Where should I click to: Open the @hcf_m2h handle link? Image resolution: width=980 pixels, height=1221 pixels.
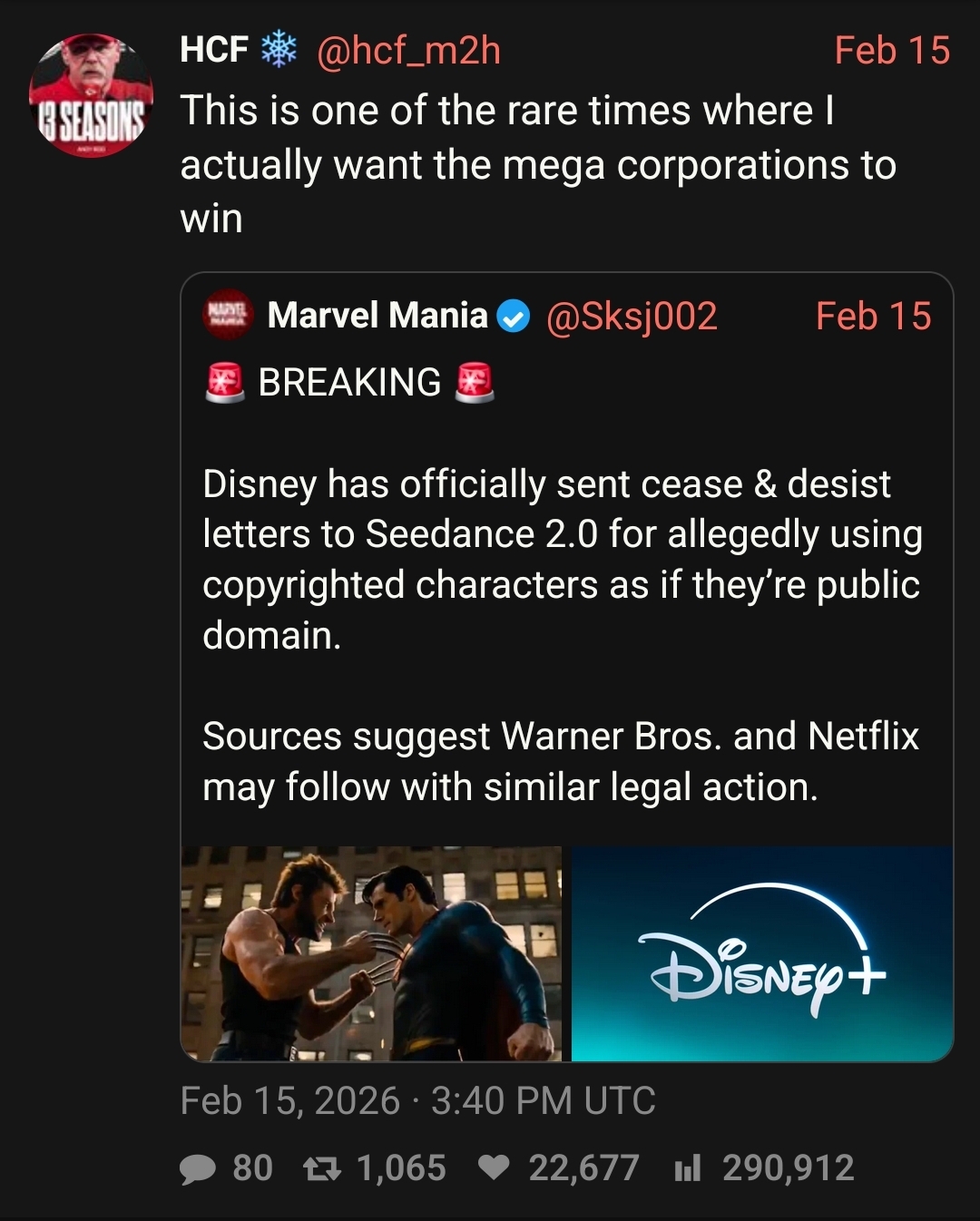click(408, 51)
